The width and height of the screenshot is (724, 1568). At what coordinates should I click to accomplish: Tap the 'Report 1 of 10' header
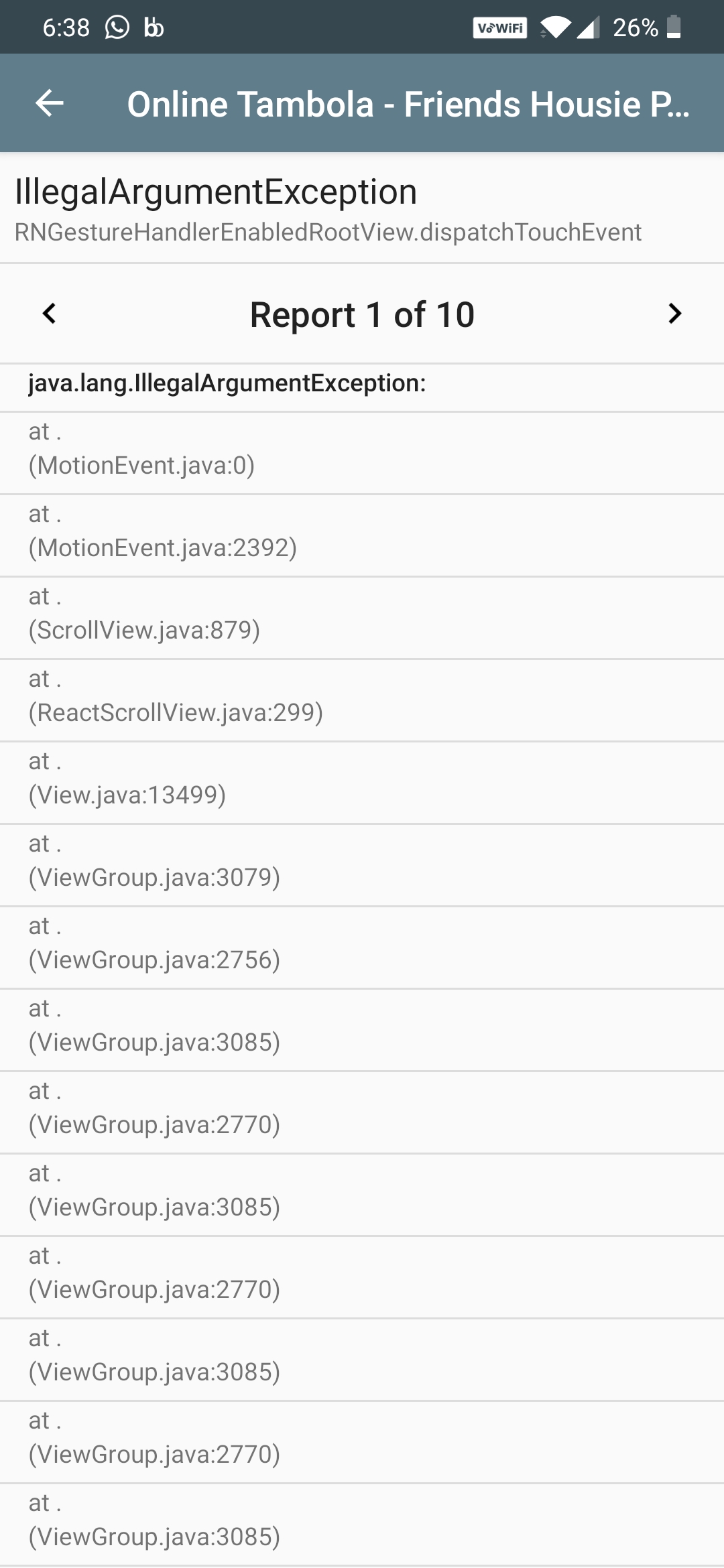pos(362,314)
